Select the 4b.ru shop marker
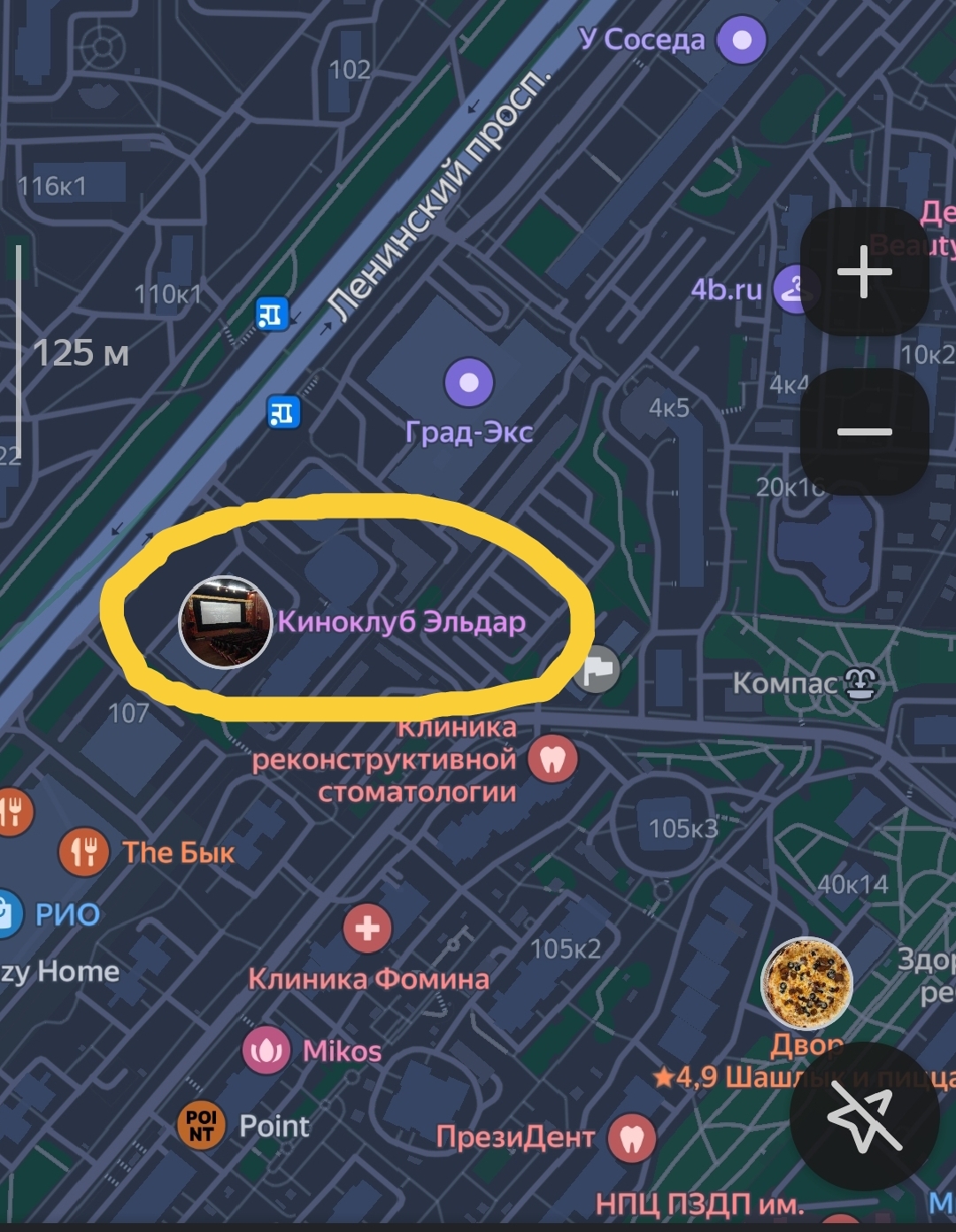 [x=792, y=288]
